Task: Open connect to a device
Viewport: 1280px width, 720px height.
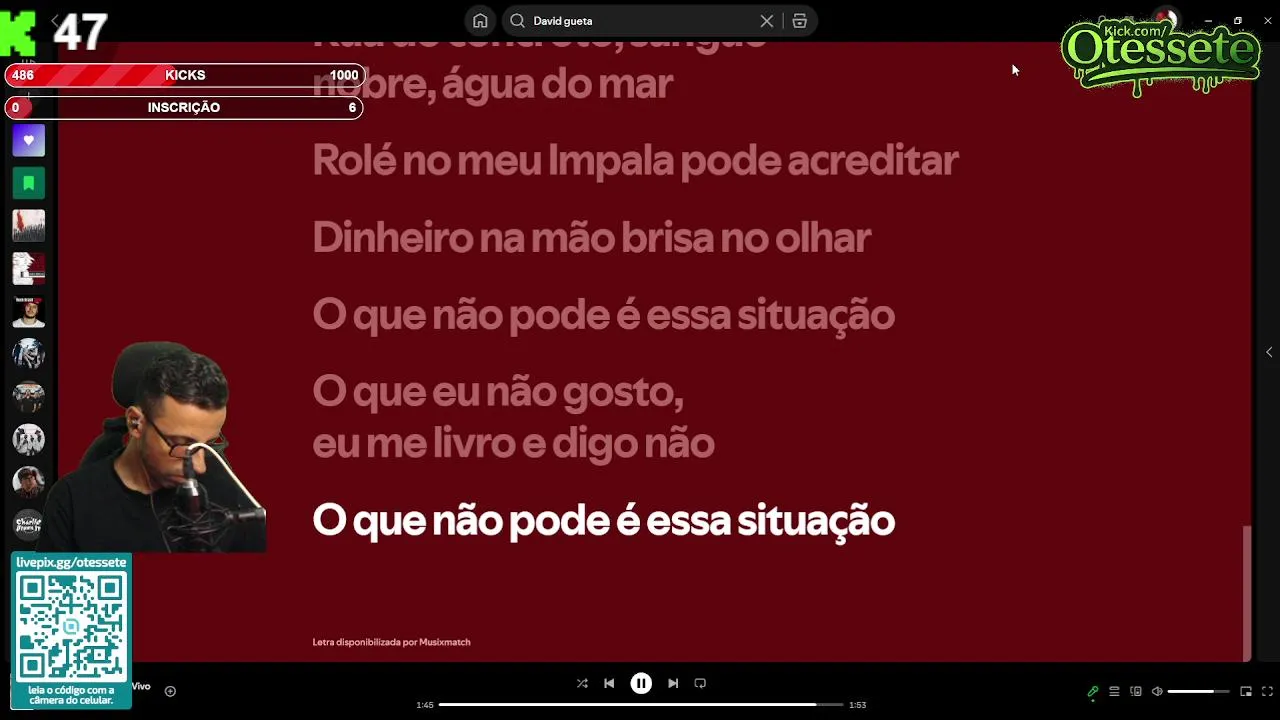Action: (1136, 691)
